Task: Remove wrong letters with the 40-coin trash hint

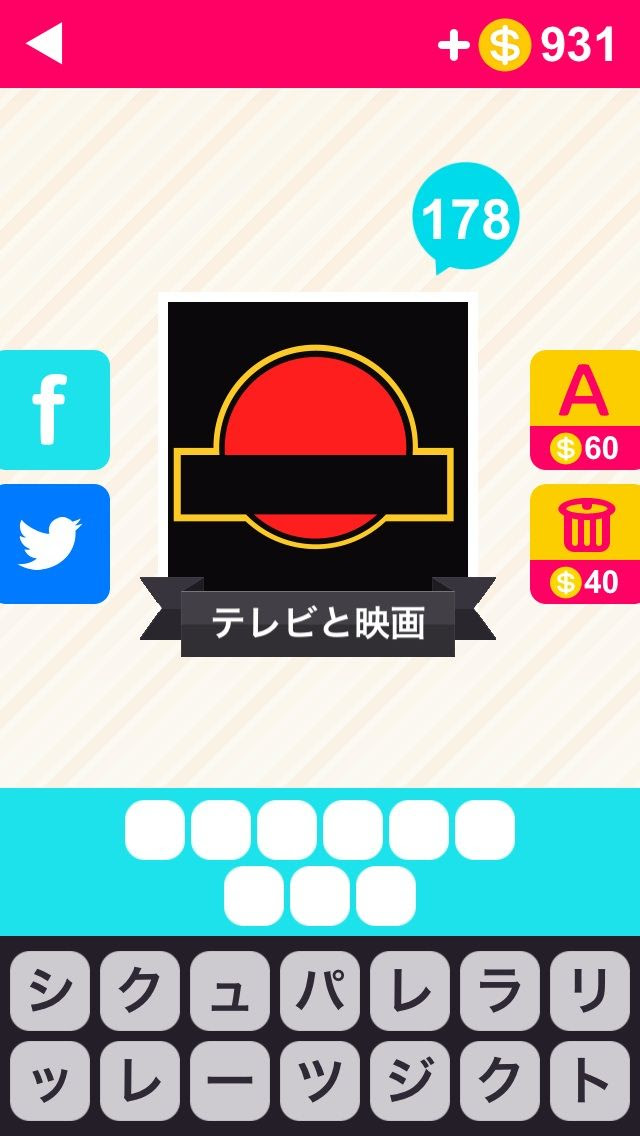Action: point(585,544)
